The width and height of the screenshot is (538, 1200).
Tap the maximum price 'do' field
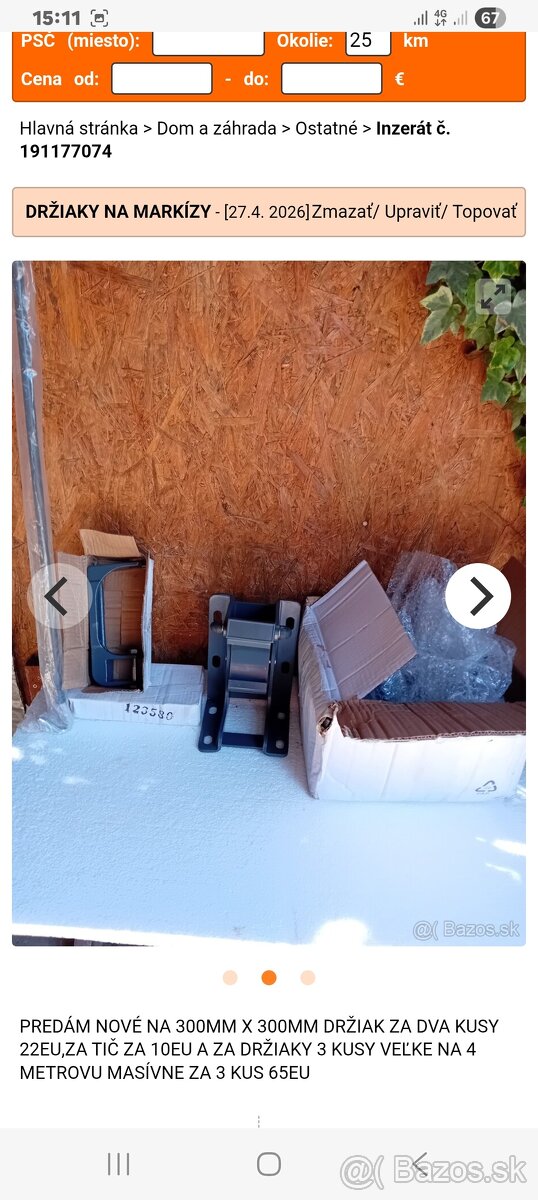click(x=332, y=78)
